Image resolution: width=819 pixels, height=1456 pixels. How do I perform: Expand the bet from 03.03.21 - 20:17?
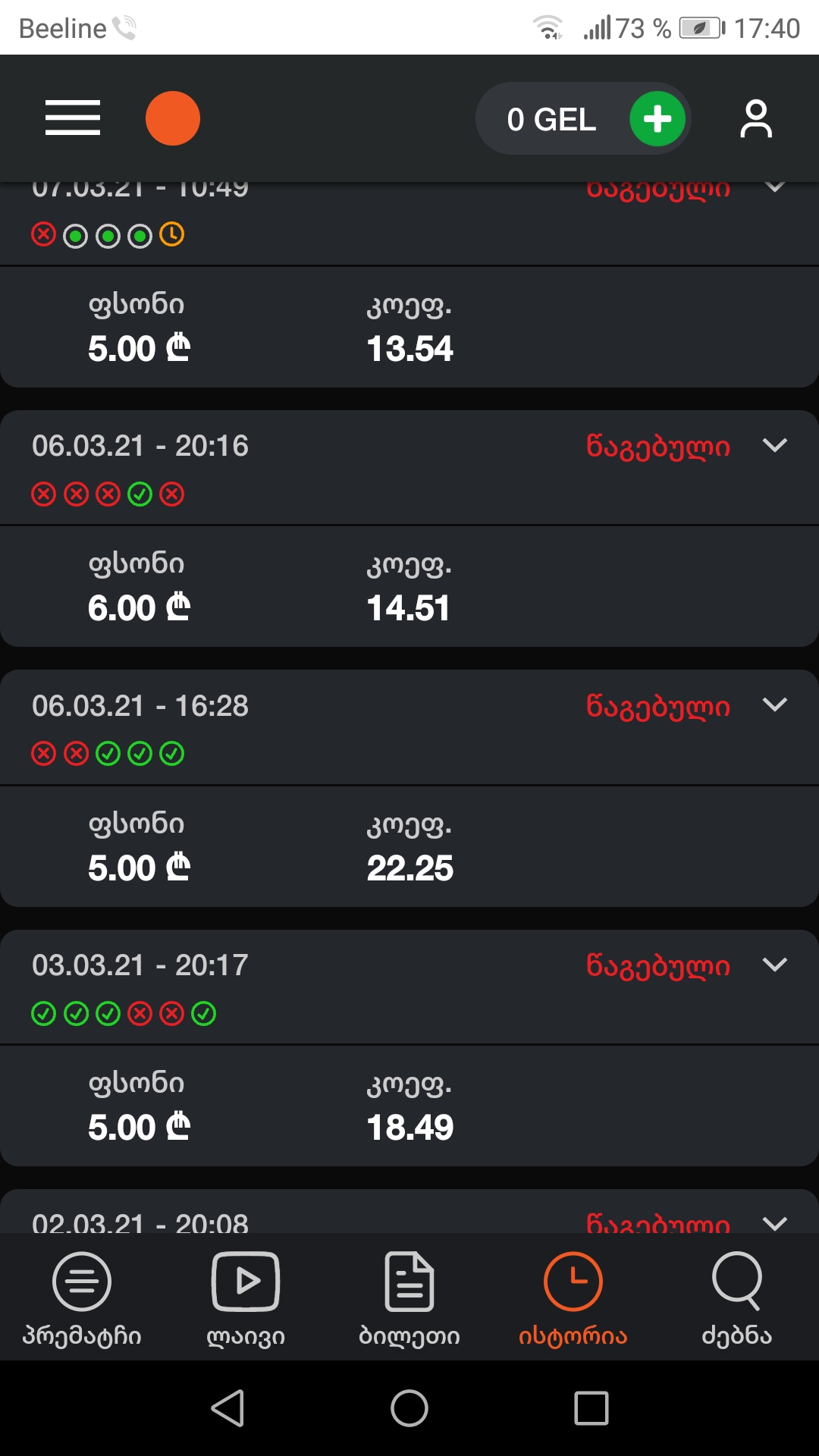coord(774,965)
